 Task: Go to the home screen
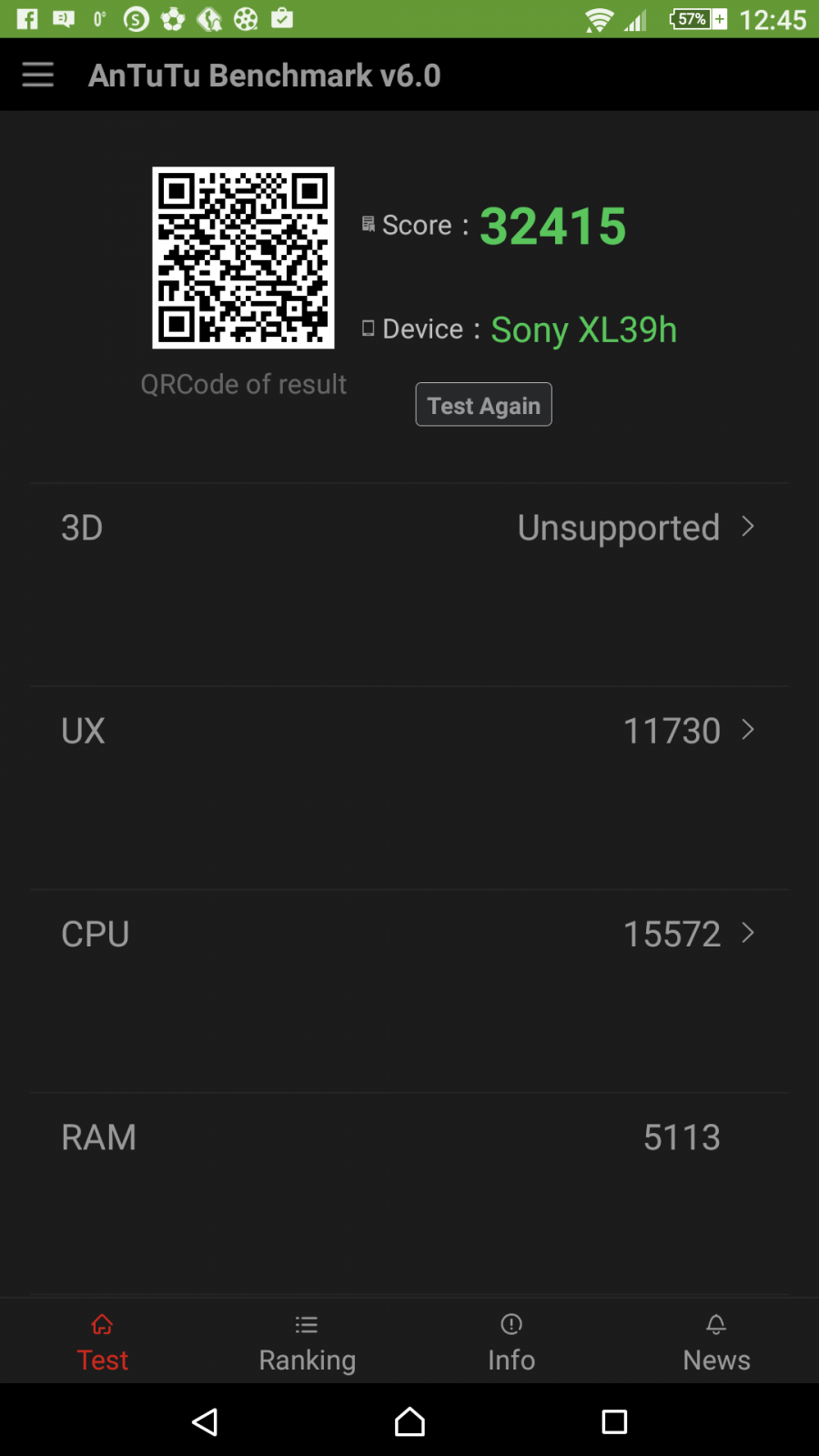pos(409,1421)
